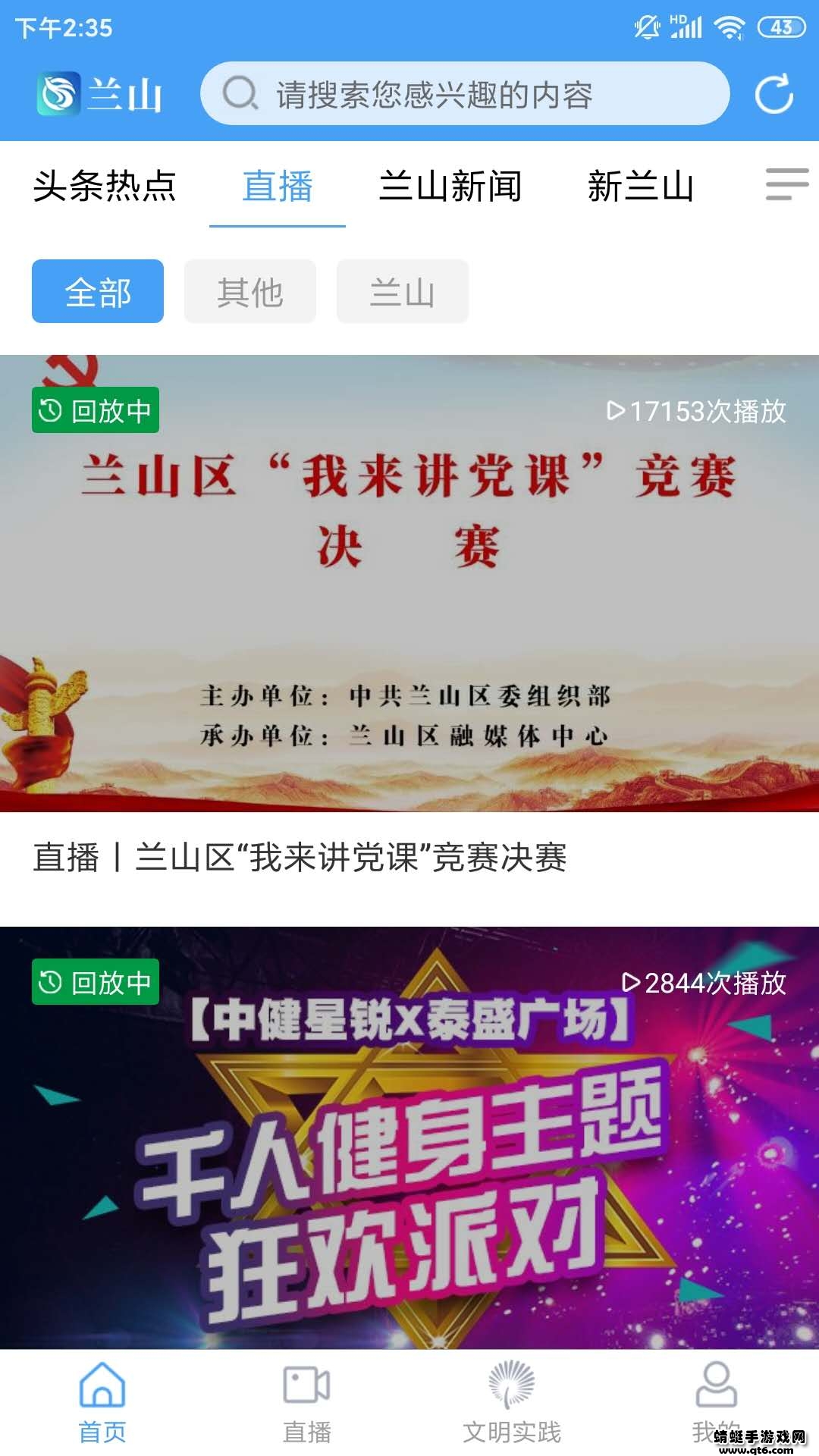Image resolution: width=819 pixels, height=1456 pixels.
Task: Open the 兰山新闻 tab
Action: point(450,187)
